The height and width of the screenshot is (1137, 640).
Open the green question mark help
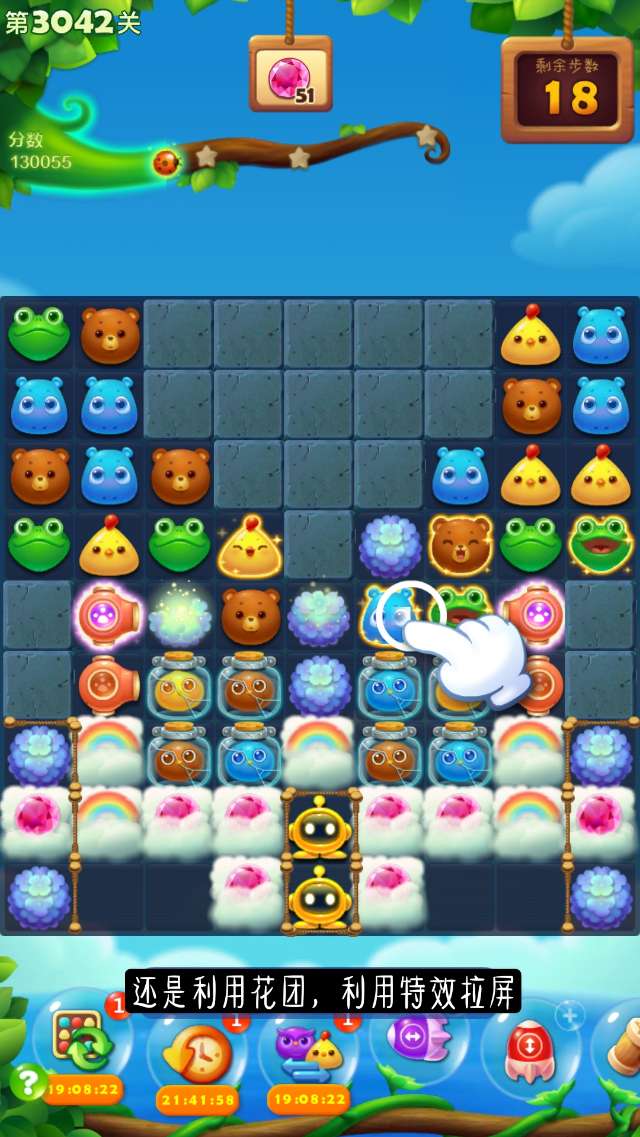[x=27, y=1081]
